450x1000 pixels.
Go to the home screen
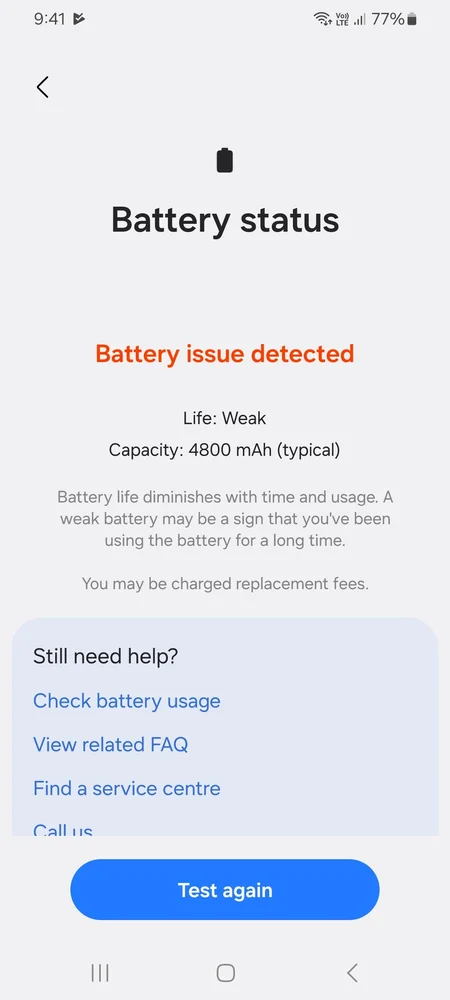tap(226, 973)
